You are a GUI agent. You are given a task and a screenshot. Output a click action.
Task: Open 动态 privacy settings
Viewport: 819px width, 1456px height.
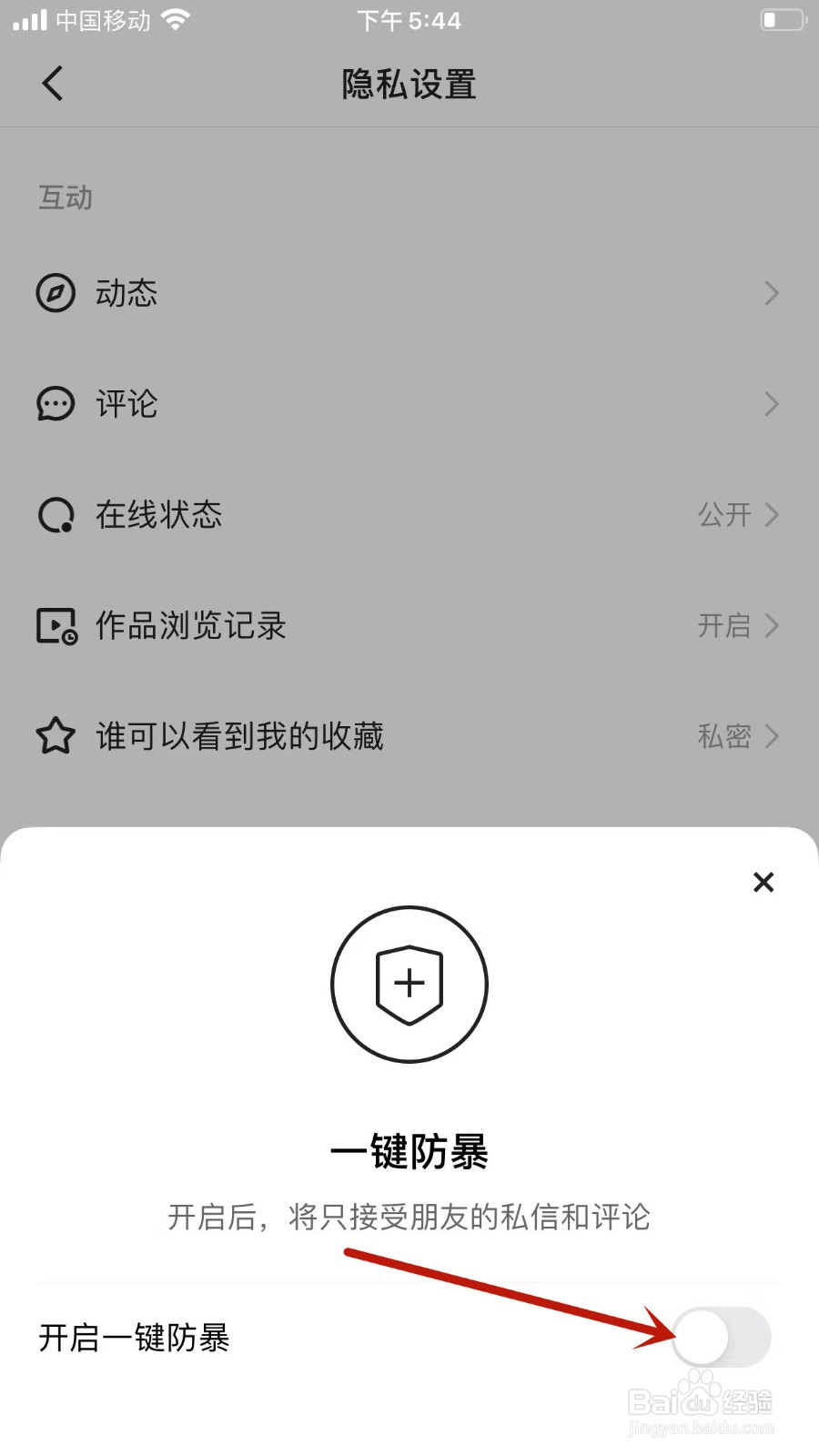(409, 293)
